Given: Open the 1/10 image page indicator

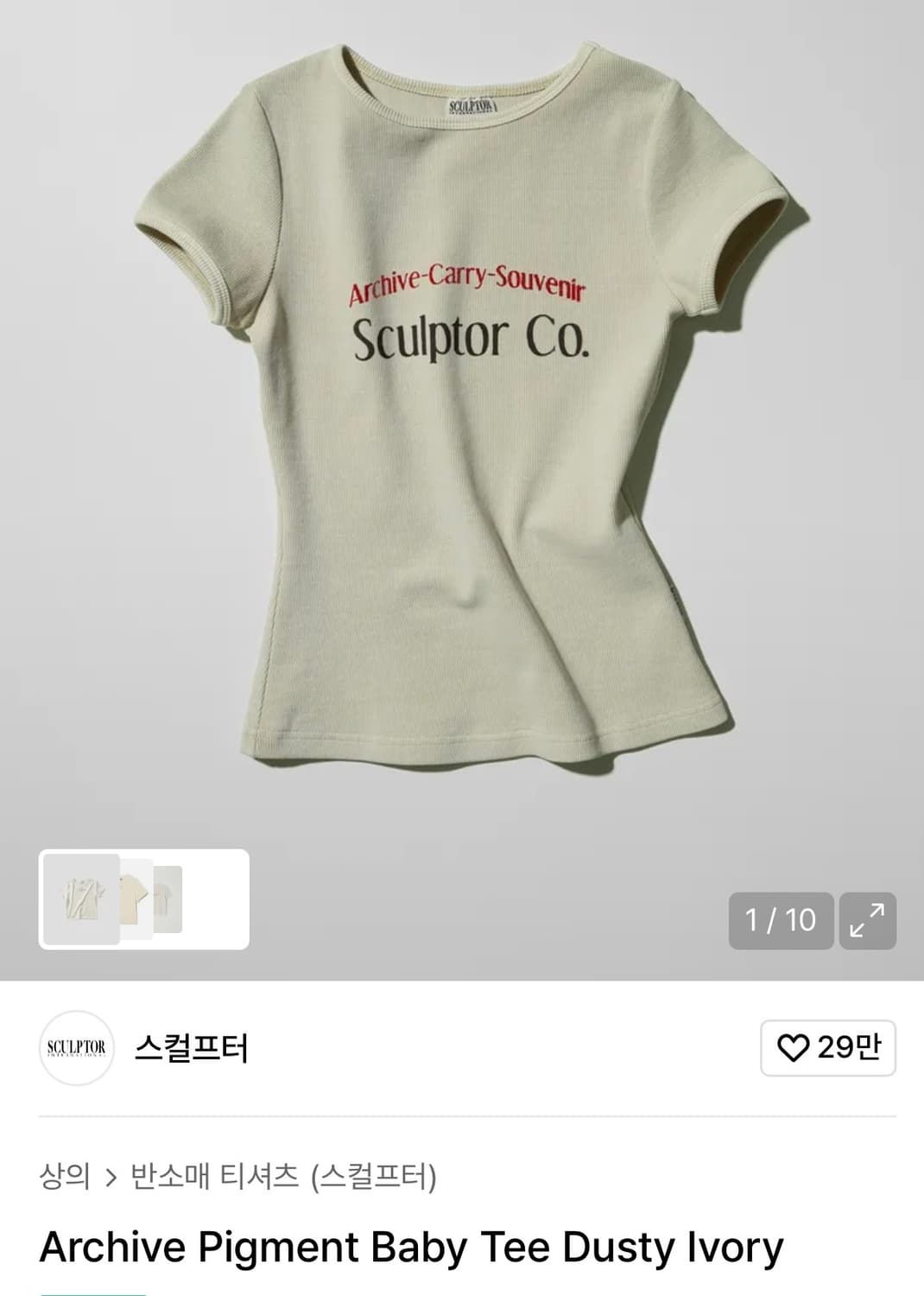Looking at the screenshot, I should click(782, 920).
